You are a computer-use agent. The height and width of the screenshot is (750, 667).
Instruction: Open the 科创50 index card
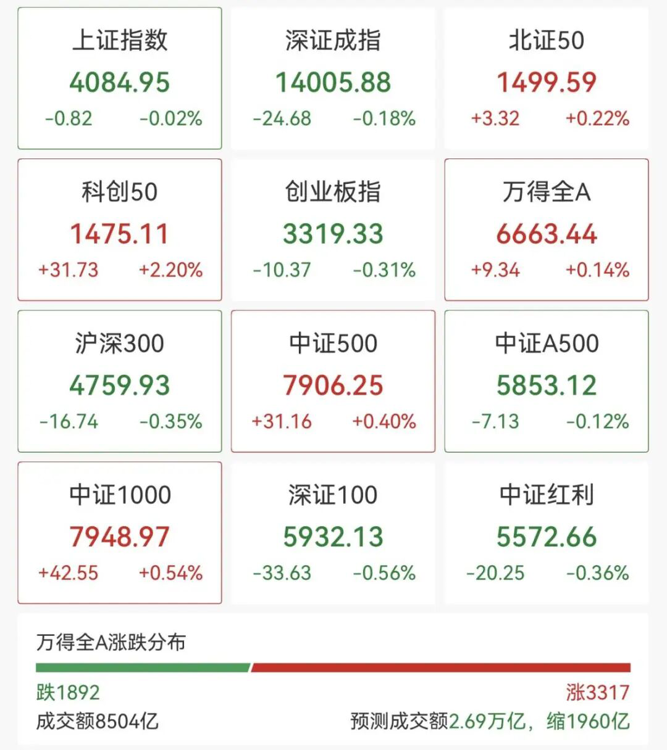(120, 230)
